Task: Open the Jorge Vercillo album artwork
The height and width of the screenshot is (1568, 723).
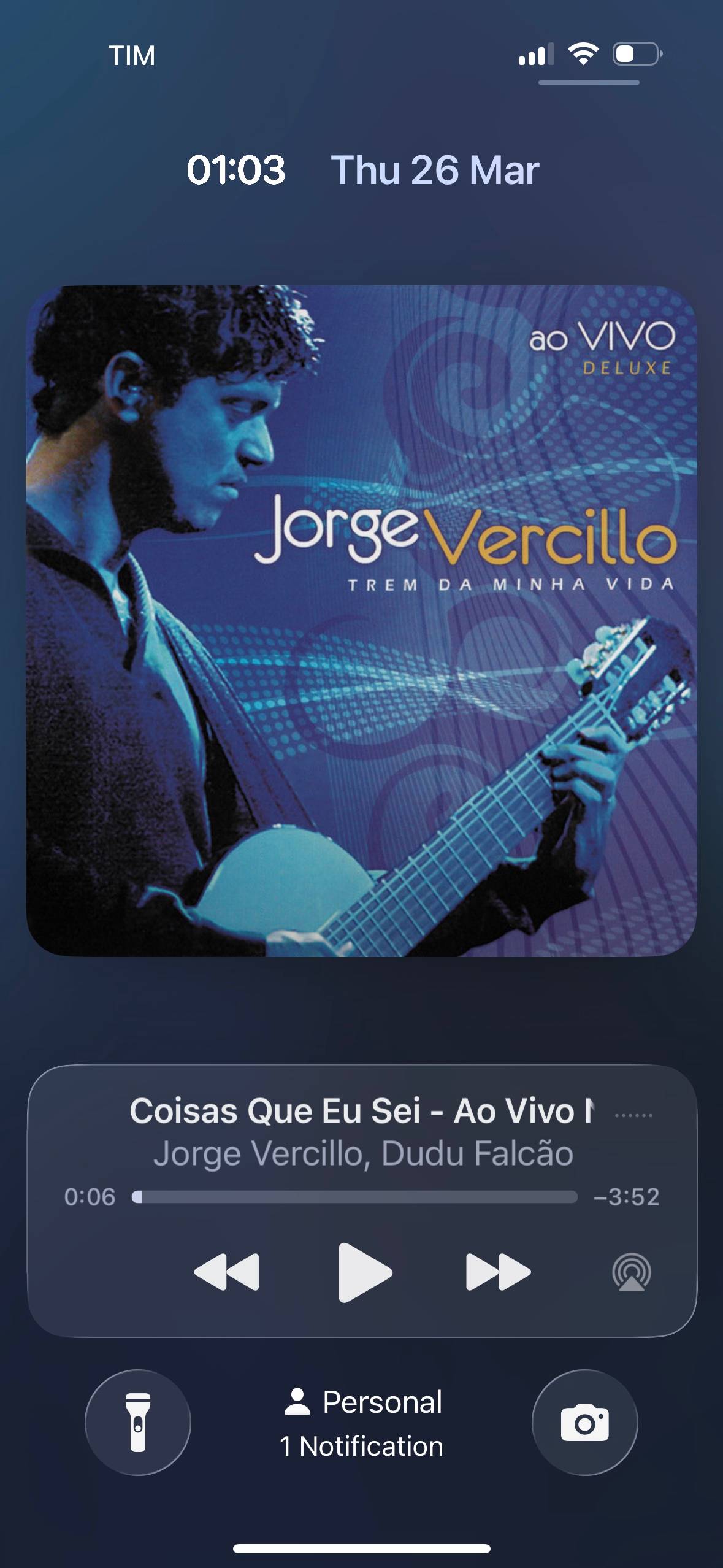Action: [361, 621]
